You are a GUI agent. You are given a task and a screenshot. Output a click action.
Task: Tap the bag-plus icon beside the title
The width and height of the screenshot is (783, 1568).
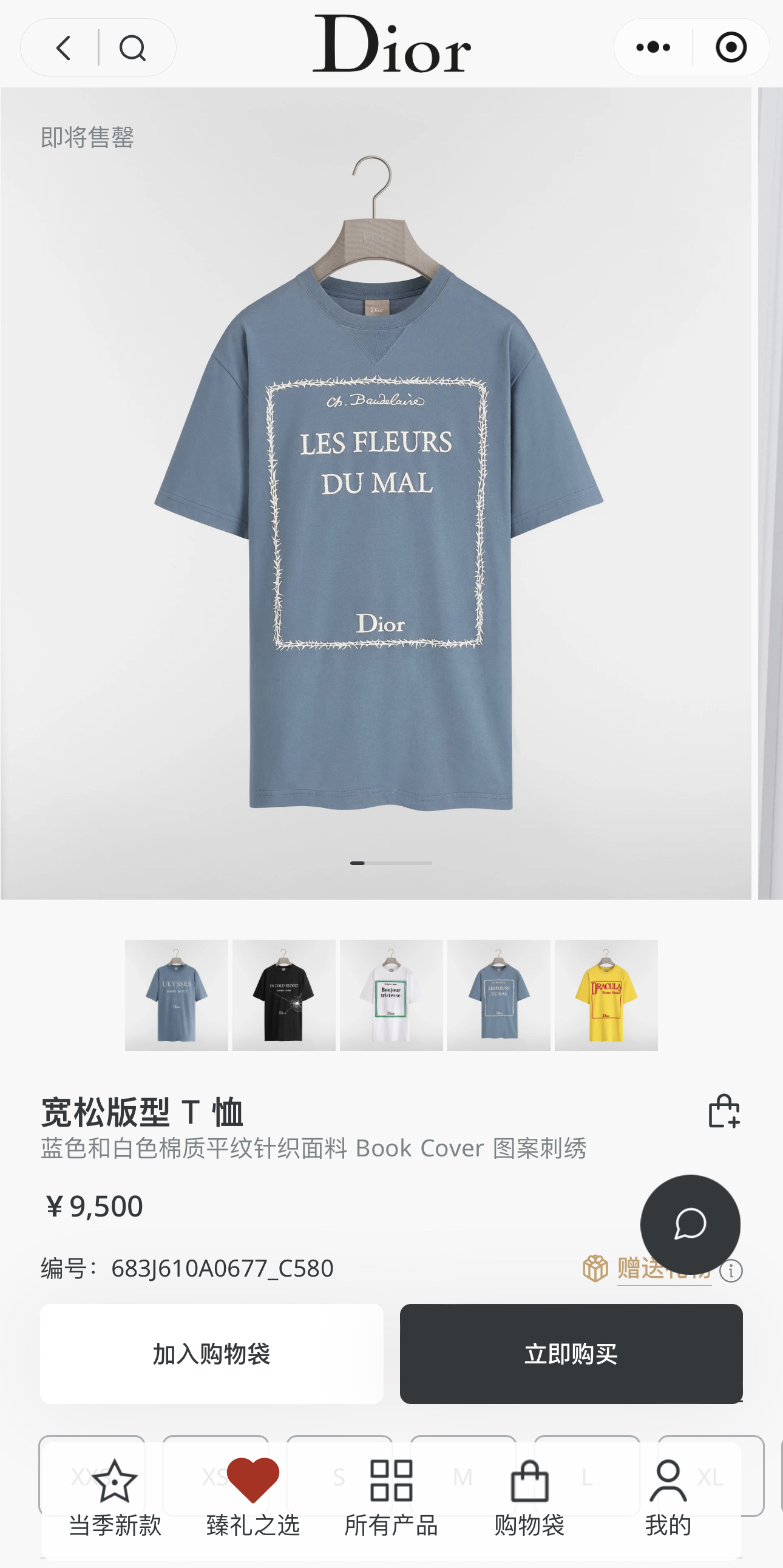click(x=724, y=1111)
